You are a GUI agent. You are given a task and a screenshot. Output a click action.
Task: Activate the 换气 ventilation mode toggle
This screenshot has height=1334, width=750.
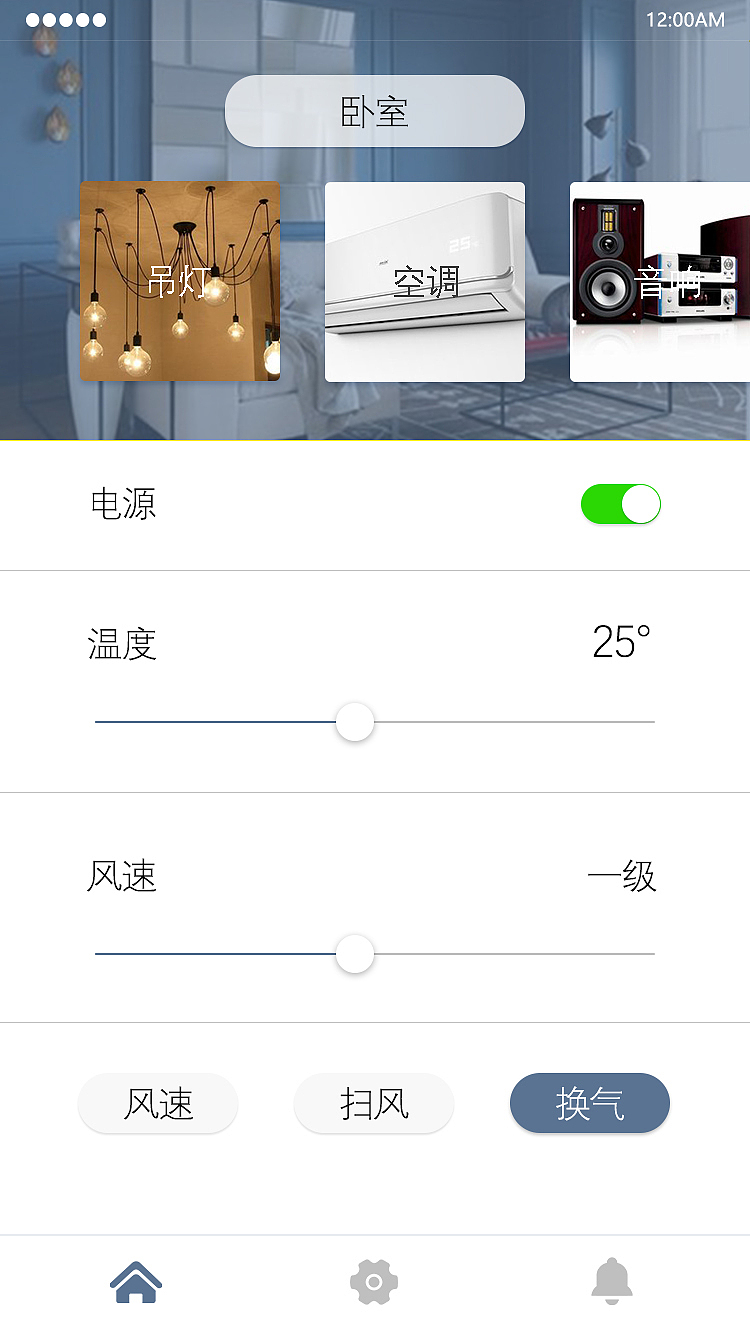click(x=589, y=1103)
